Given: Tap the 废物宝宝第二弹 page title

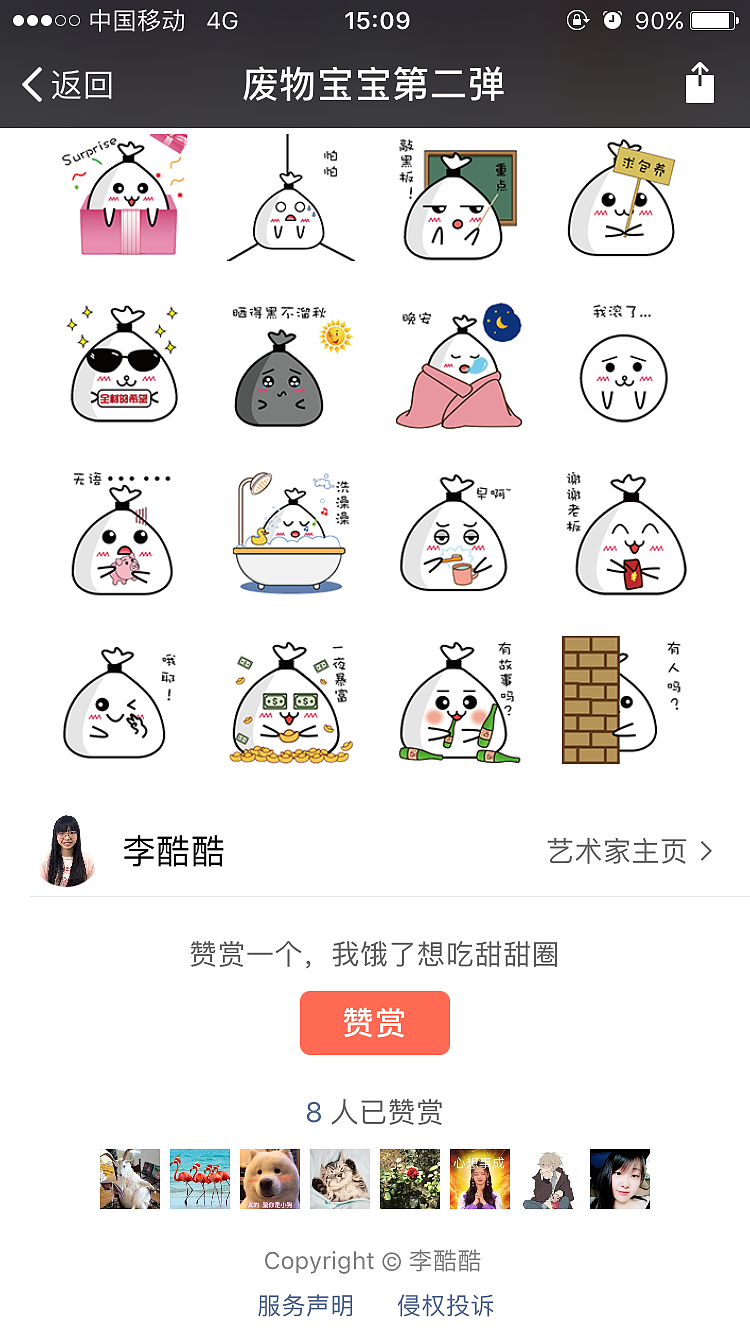Looking at the screenshot, I should coord(375,86).
